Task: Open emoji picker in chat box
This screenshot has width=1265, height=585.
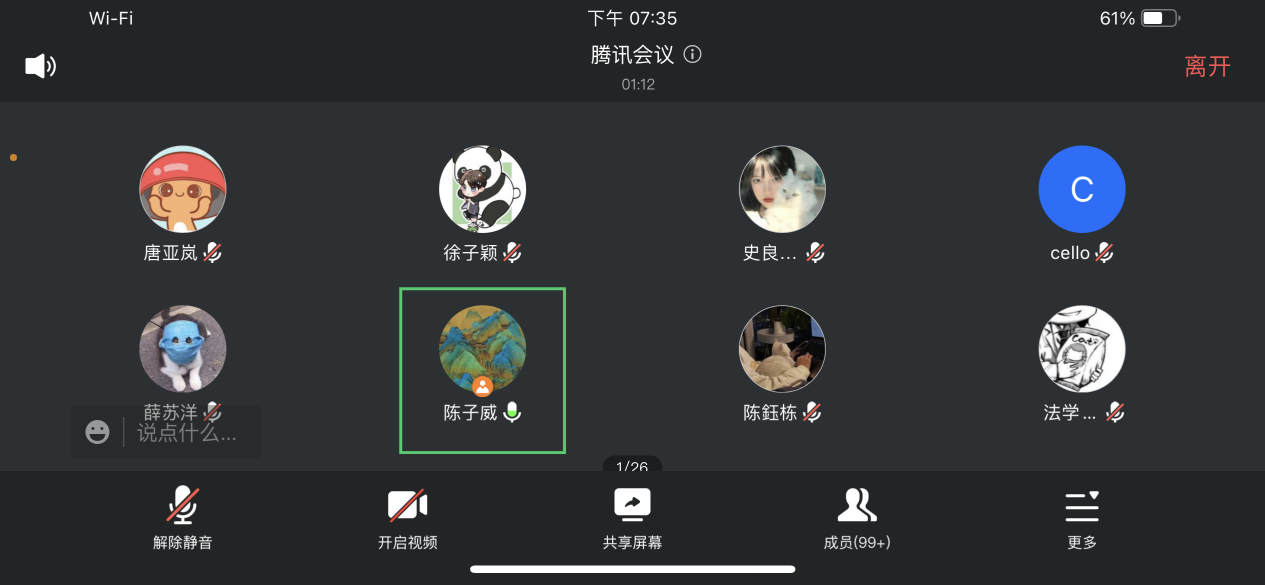Action: [97, 432]
